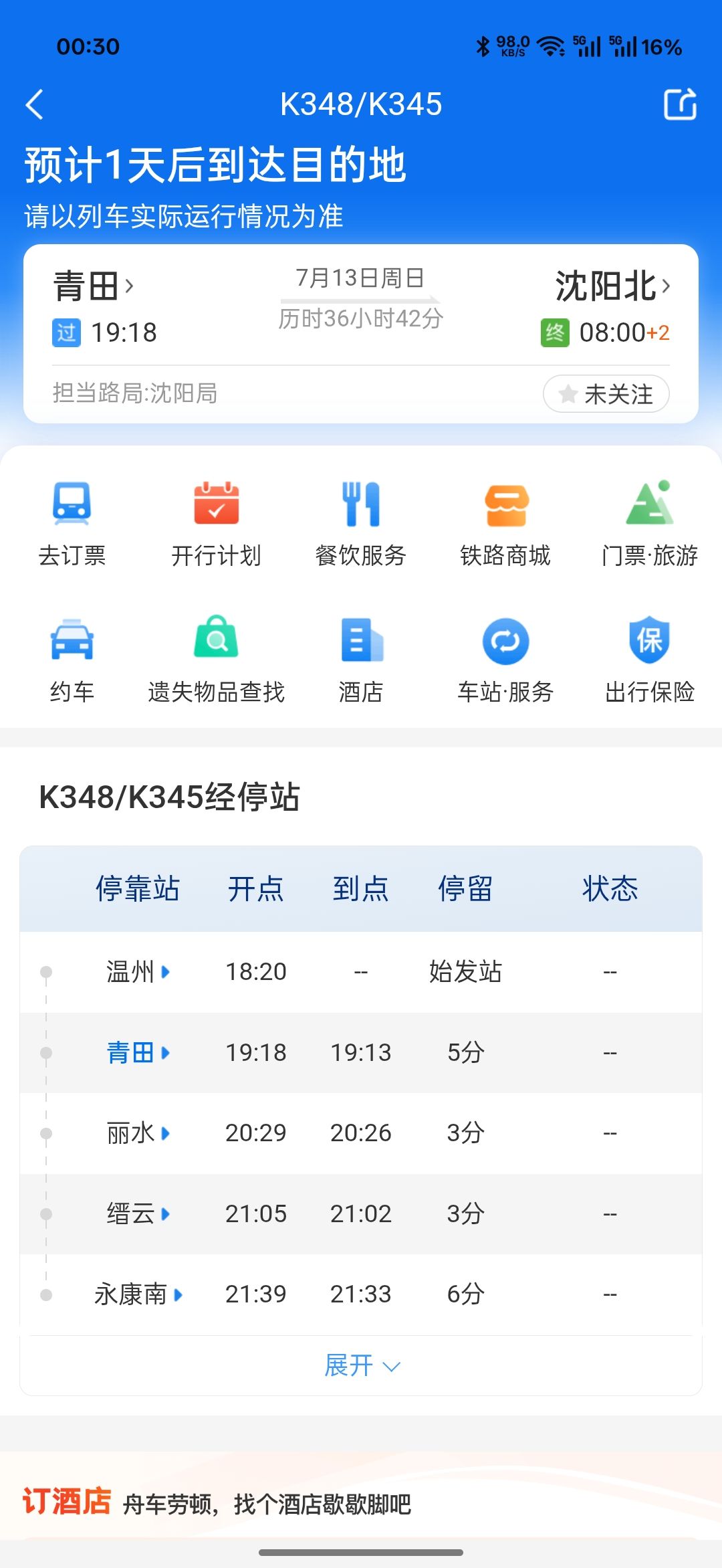This screenshot has width=722, height=1568.
Task: Select 永康南 station in the stops list
Action: click(x=138, y=1294)
